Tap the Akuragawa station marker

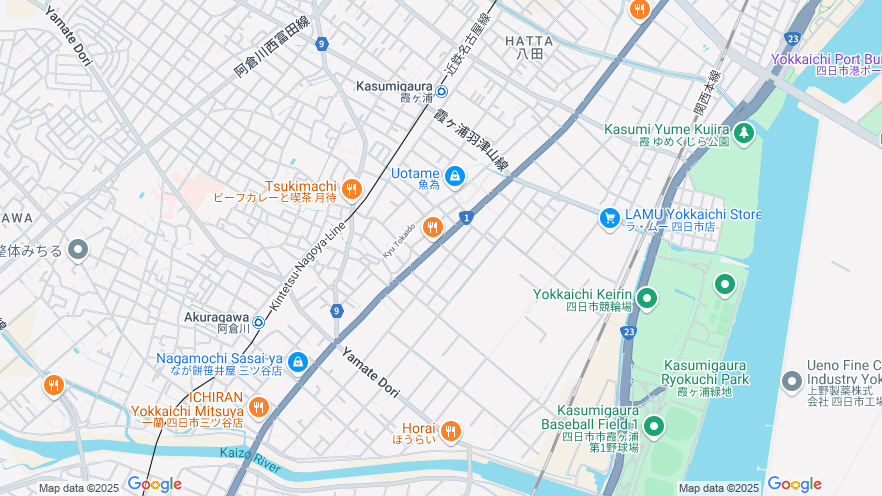(258, 322)
